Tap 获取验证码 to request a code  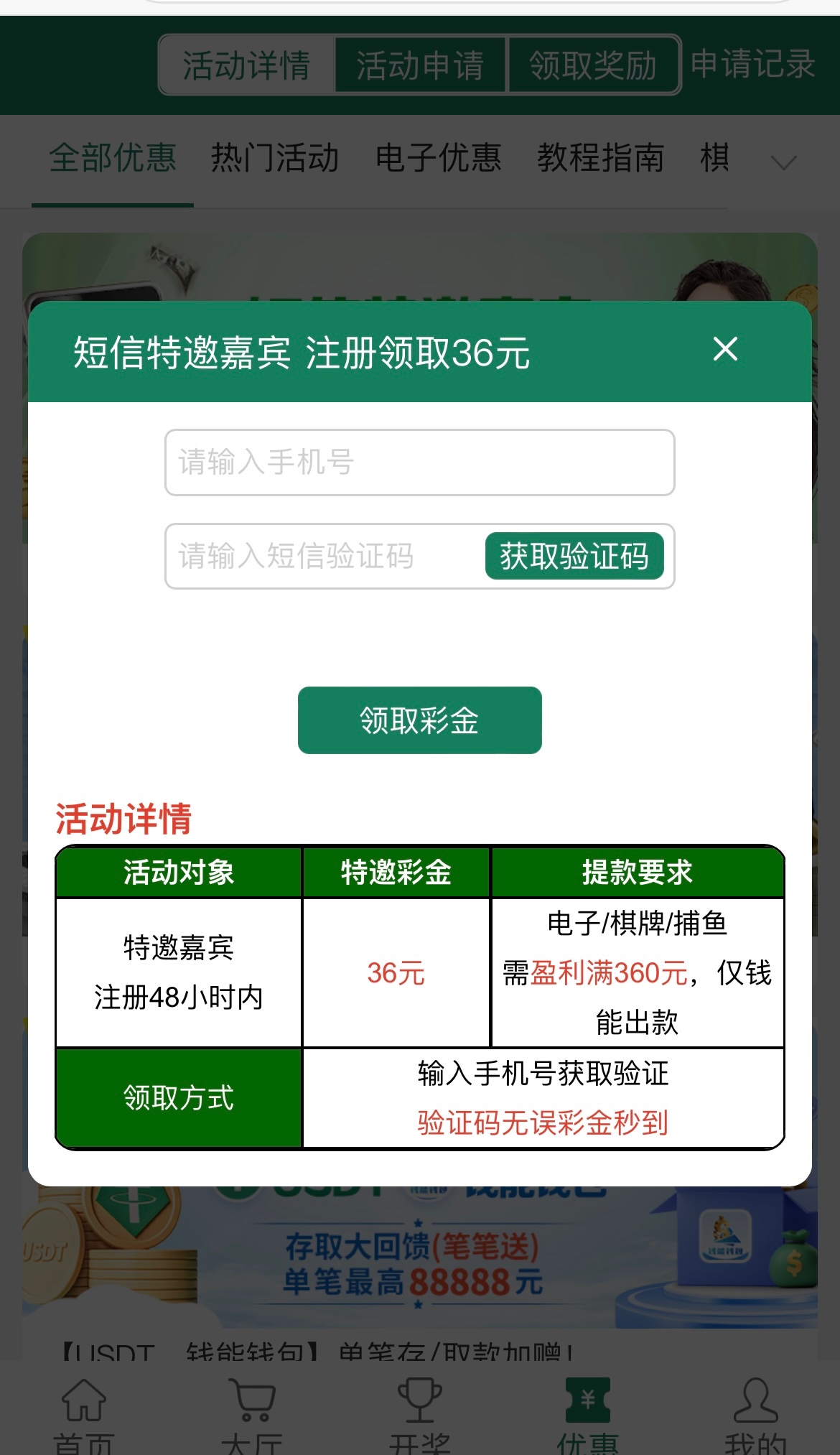coord(574,557)
